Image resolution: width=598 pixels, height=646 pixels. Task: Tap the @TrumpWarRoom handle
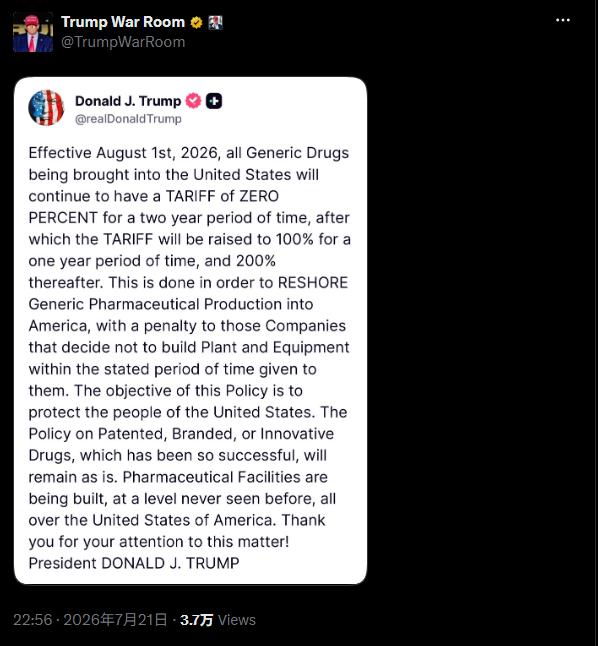(123, 42)
